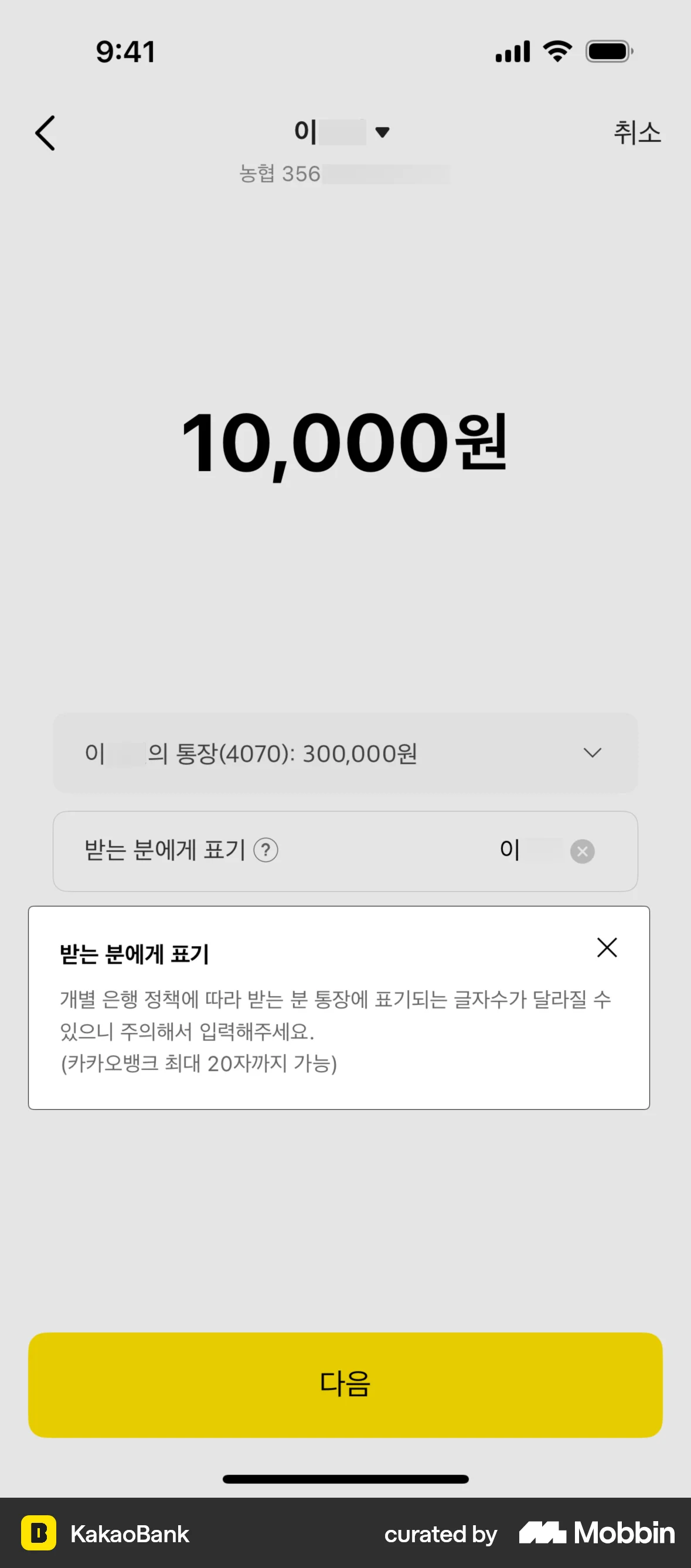Image resolution: width=691 pixels, height=1568 pixels.
Task: Select the popup title 받는 분에게 표기
Action: (134, 954)
